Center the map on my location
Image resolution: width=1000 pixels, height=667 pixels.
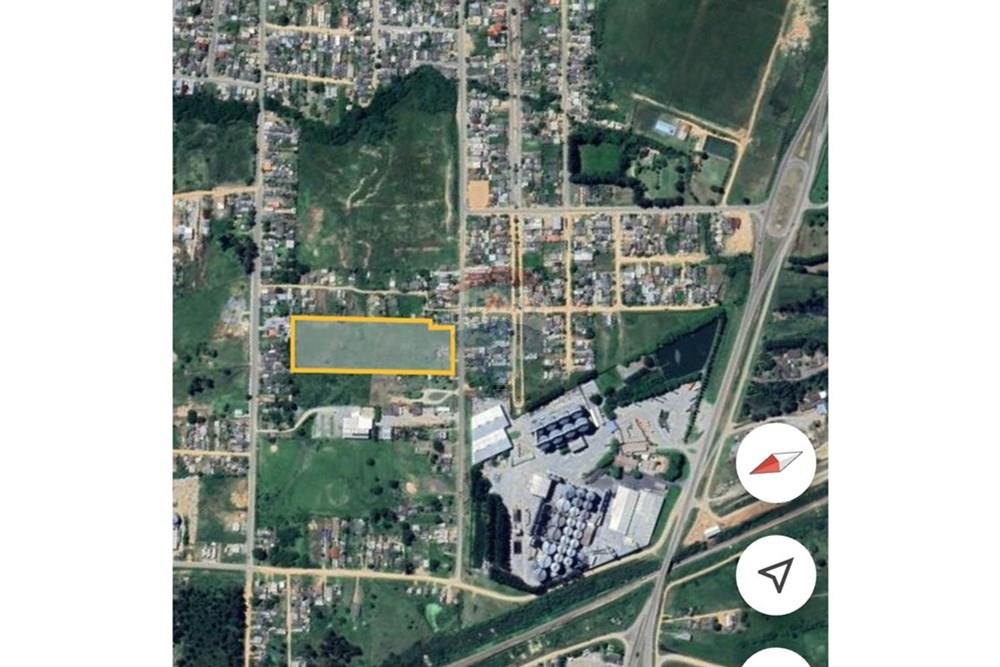pyautogui.click(x=776, y=574)
